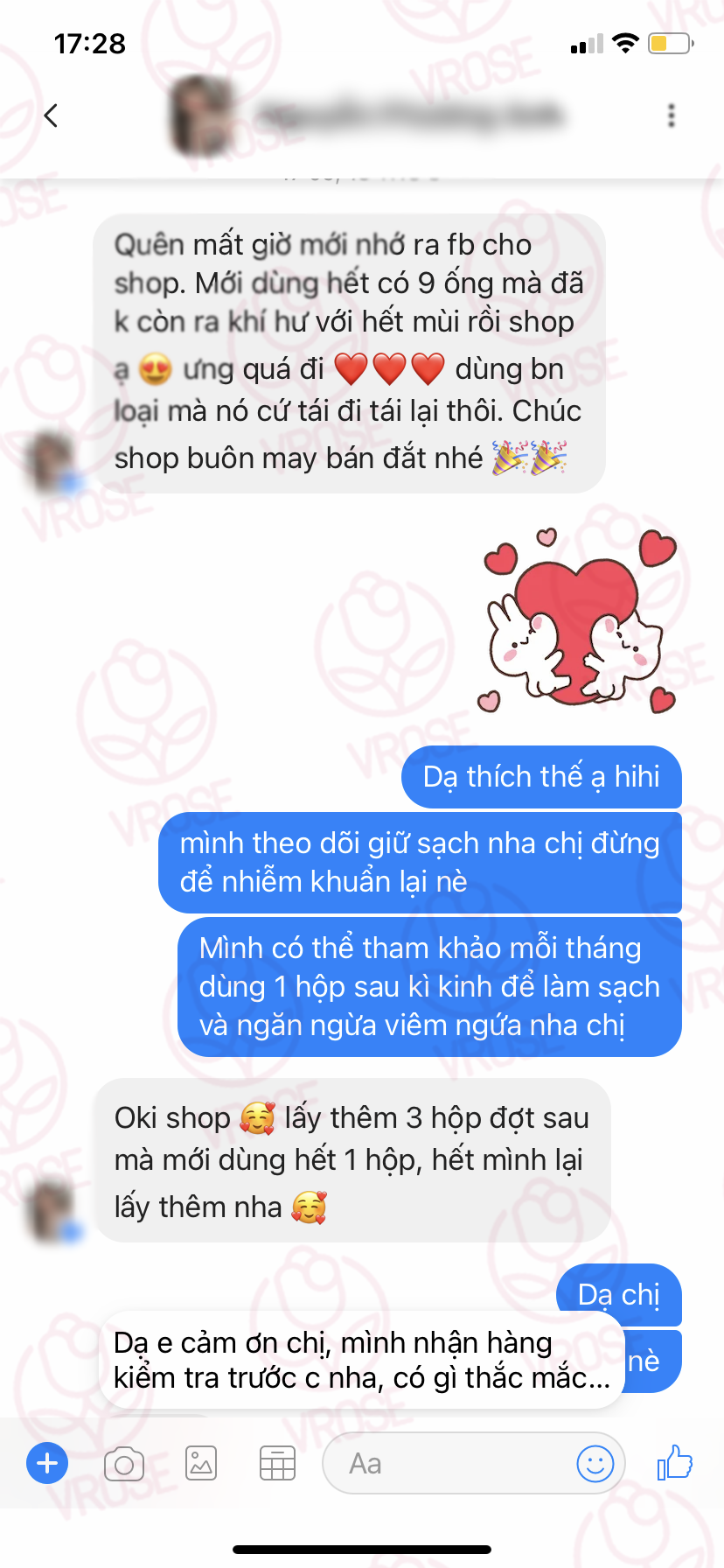This screenshot has width=724, height=1568.
Task: Tap the heart bunny sticker message
Action: 579,621
